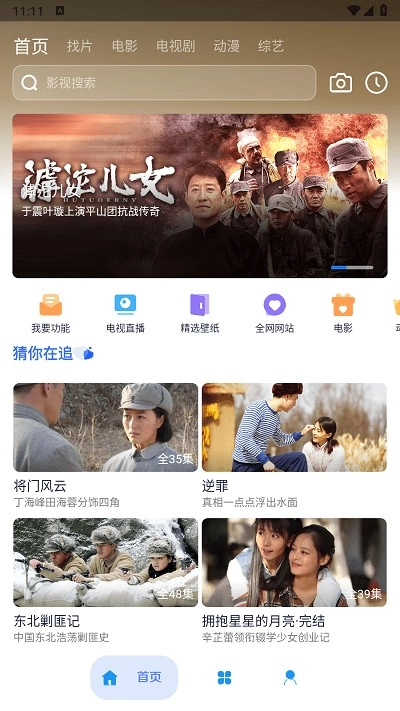Tap the 影视搜索 search box
The height and width of the screenshot is (711, 400).
click(x=164, y=83)
